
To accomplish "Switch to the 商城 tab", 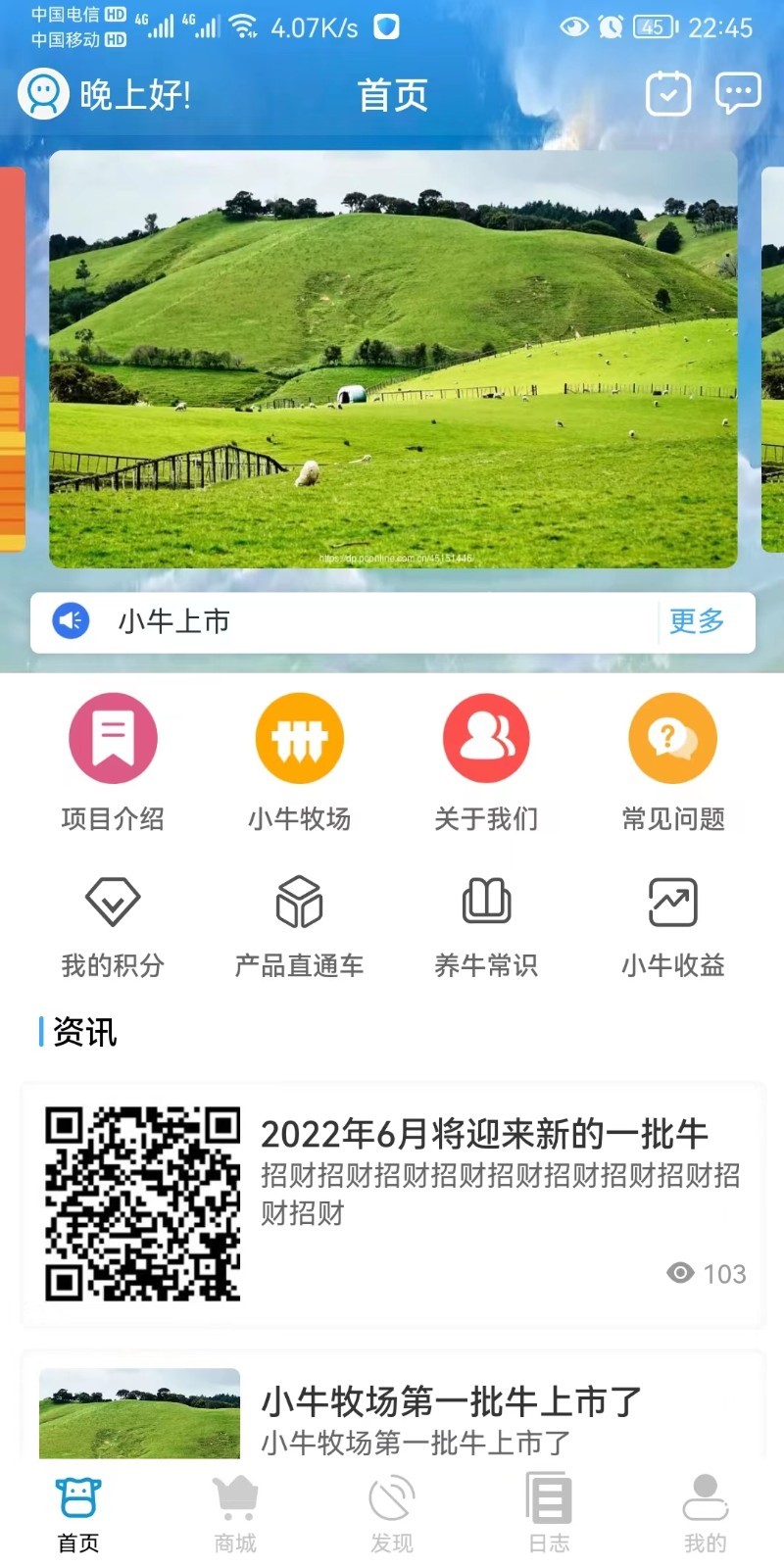I will pos(235,1514).
